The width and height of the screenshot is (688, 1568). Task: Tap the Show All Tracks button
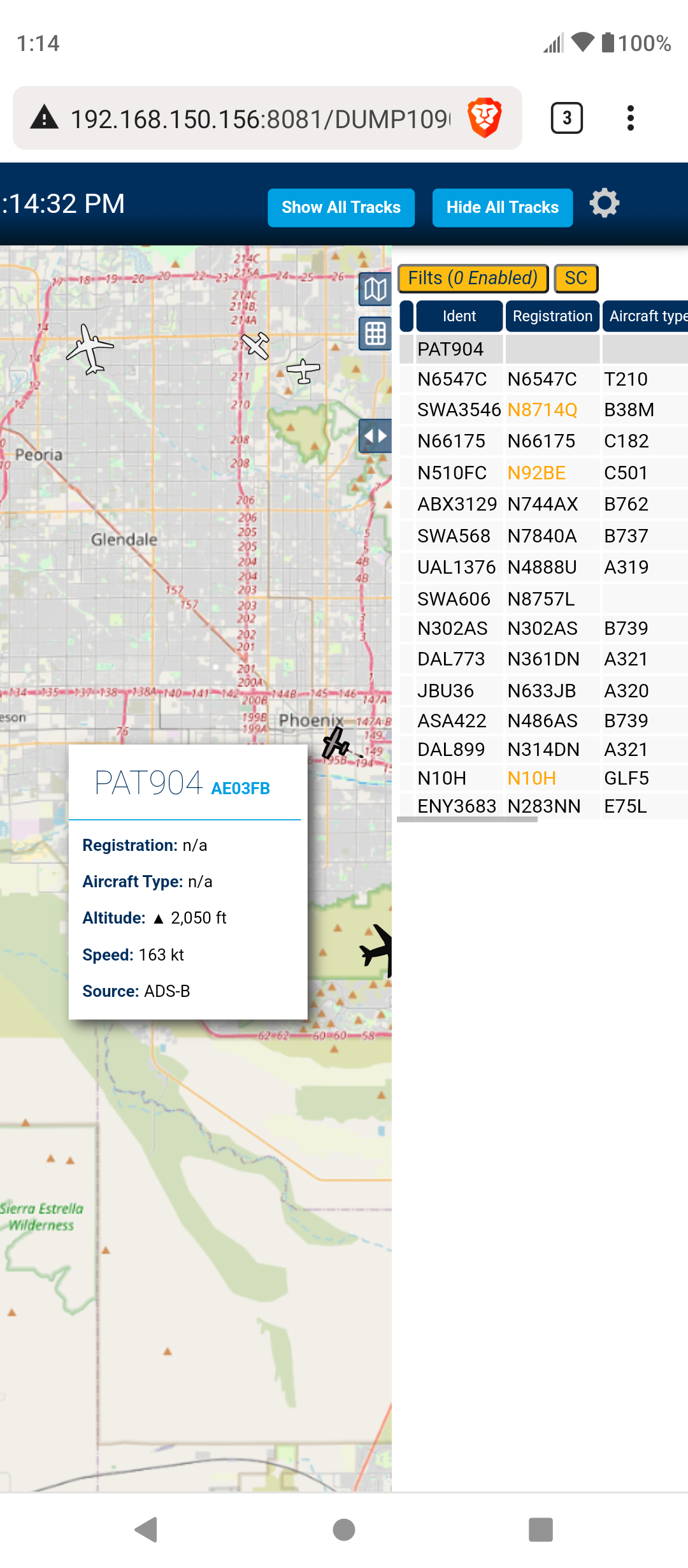pos(341,208)
